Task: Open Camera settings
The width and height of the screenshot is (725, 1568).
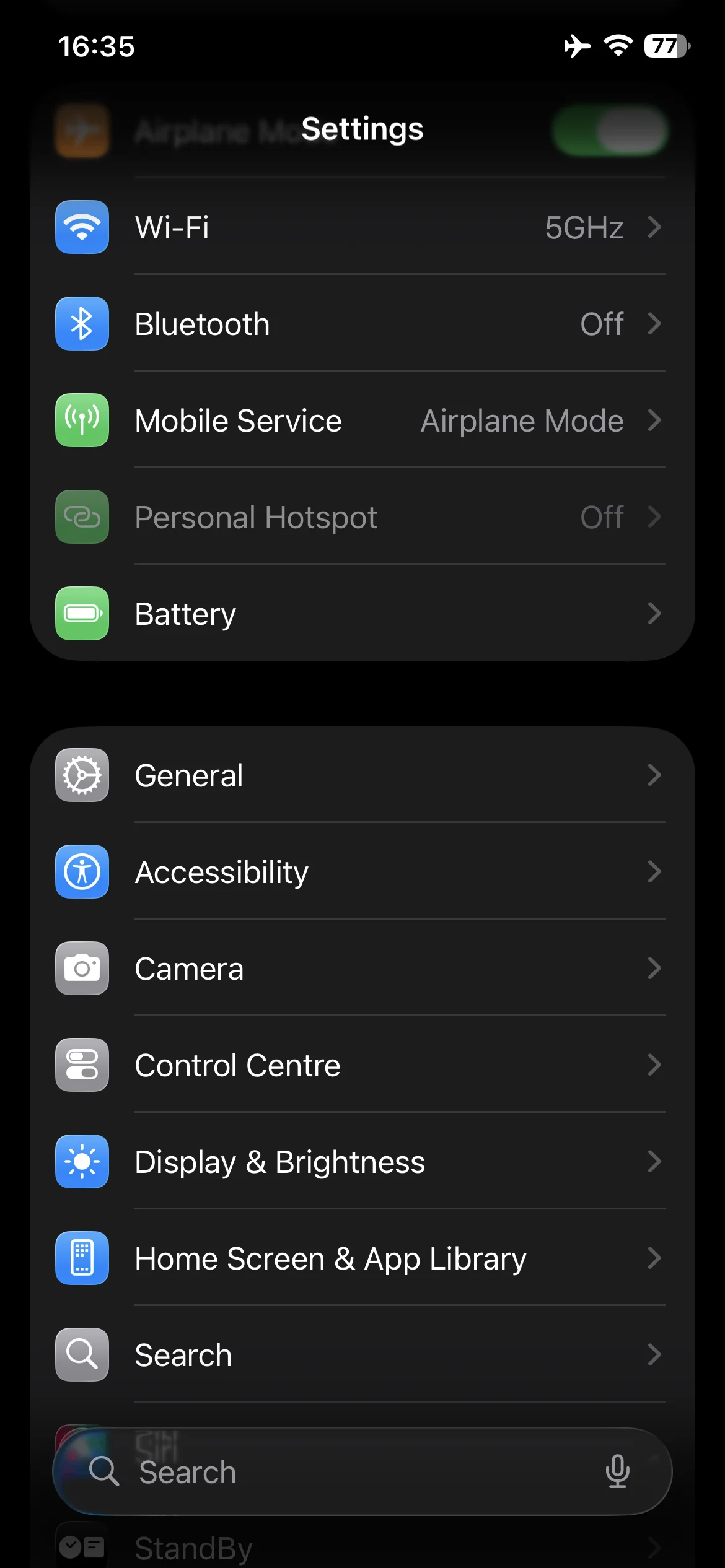Action: pyautogui.click(x=362, y=969)
